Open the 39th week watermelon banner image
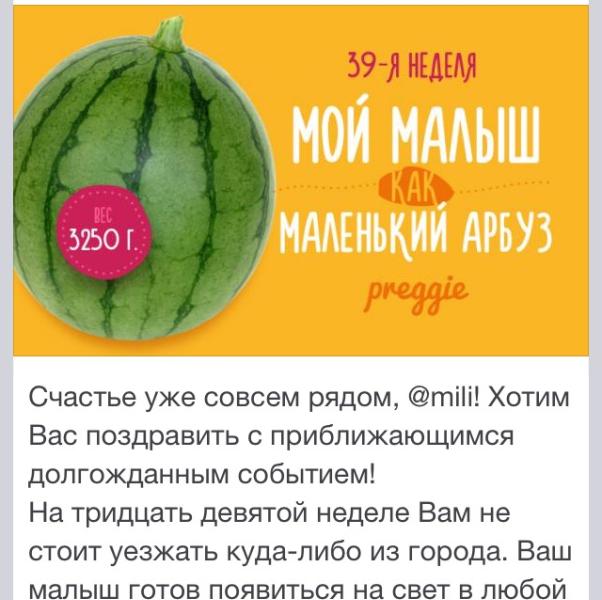Screen dimensions: 602x600 (x=300, y=180)
